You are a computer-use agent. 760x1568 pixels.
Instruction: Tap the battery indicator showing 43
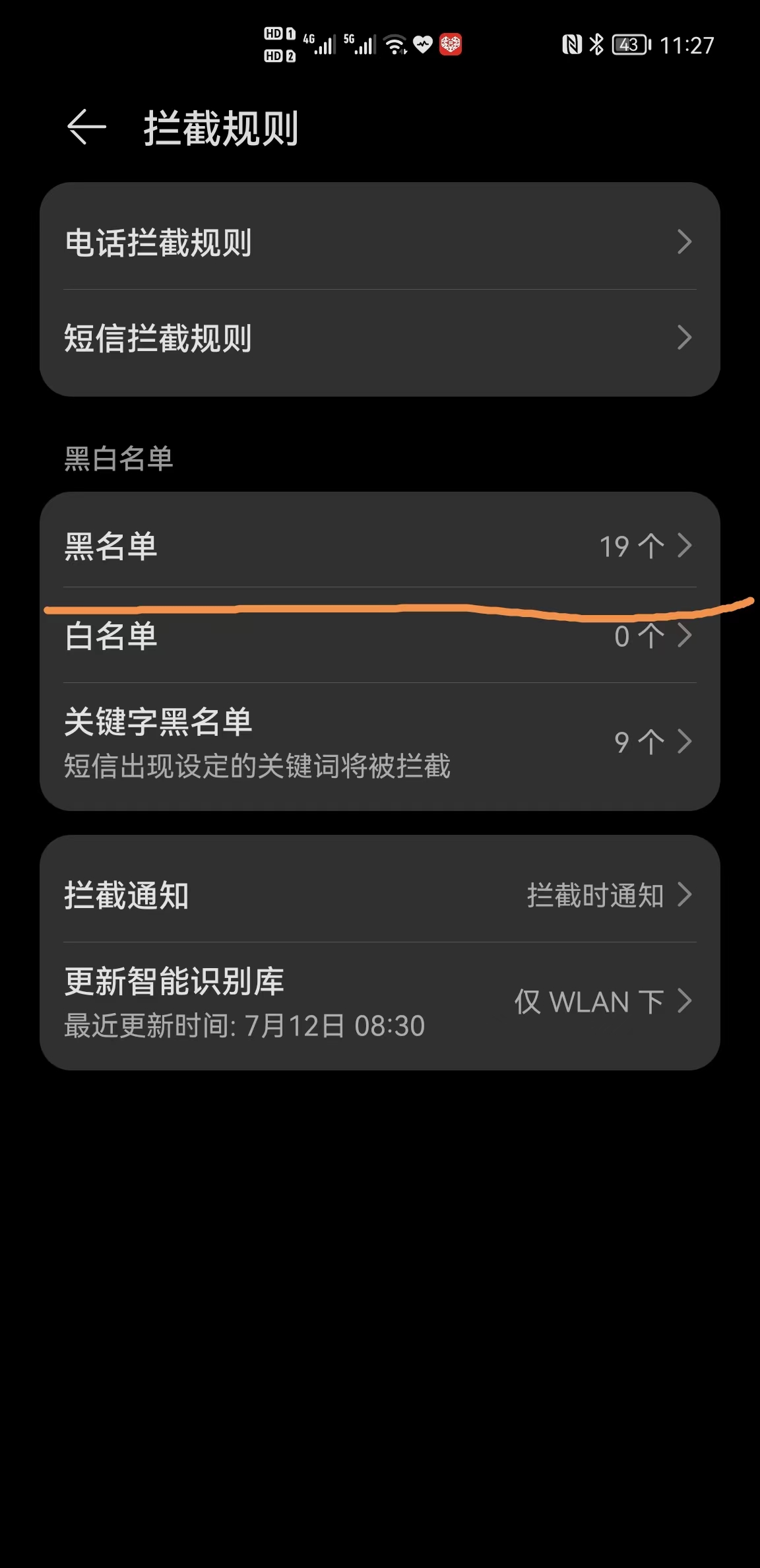pos(629,45)
